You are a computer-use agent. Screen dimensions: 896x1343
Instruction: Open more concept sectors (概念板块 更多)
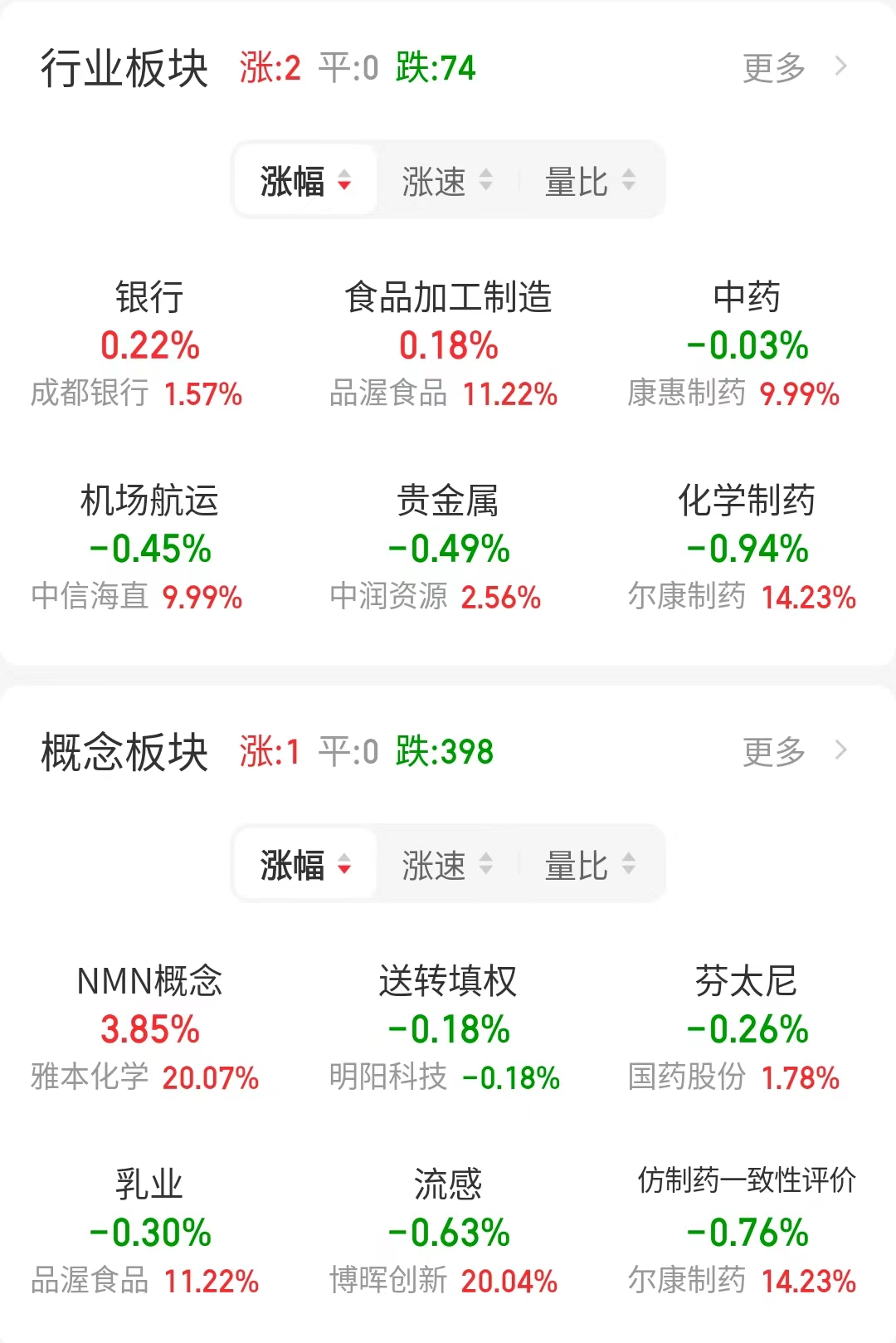click(792, 752)
